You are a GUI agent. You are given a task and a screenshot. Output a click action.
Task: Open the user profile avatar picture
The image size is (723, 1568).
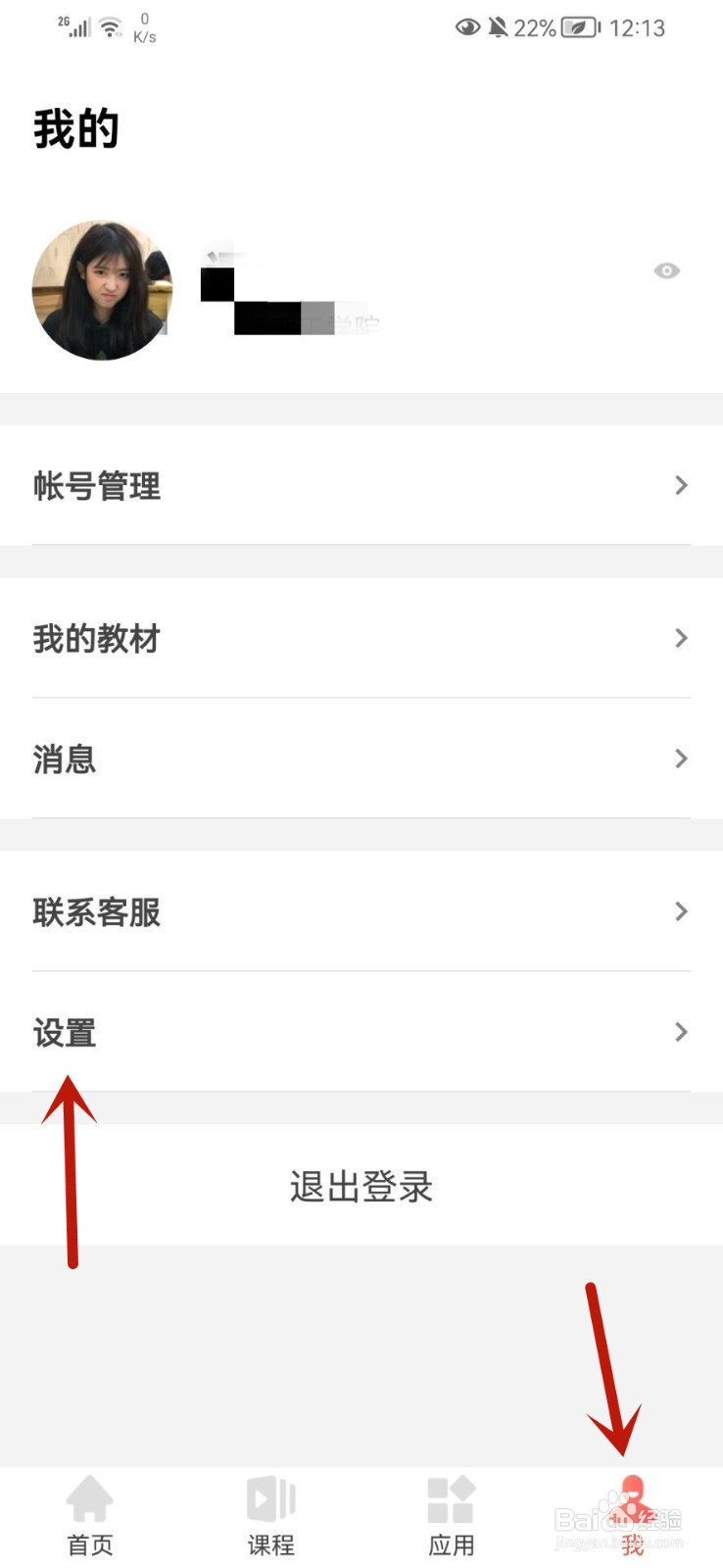(102, 290)
